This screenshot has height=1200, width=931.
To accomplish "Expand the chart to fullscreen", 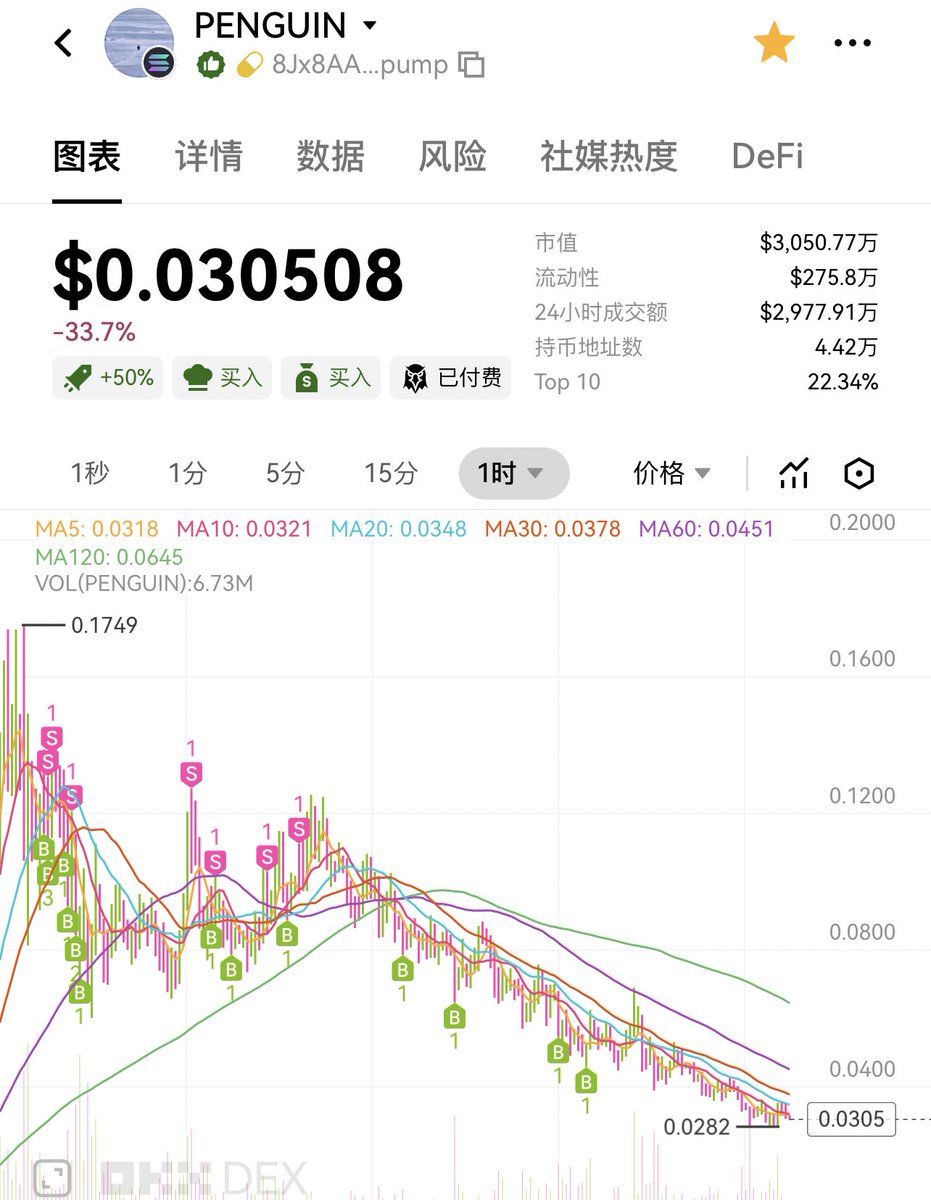I will pos(52,1177).
